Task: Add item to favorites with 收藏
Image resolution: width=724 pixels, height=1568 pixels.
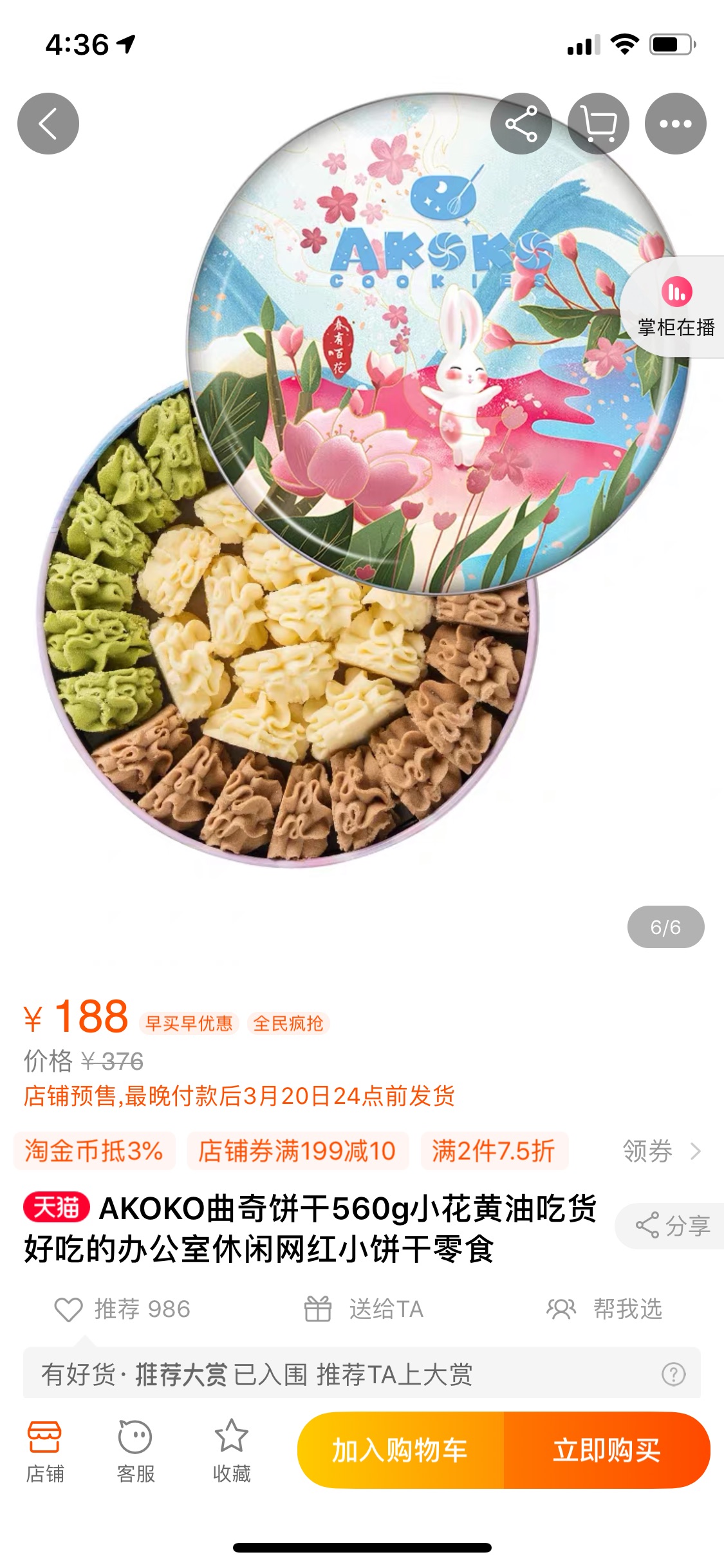Action: [x=232, y=1452]
